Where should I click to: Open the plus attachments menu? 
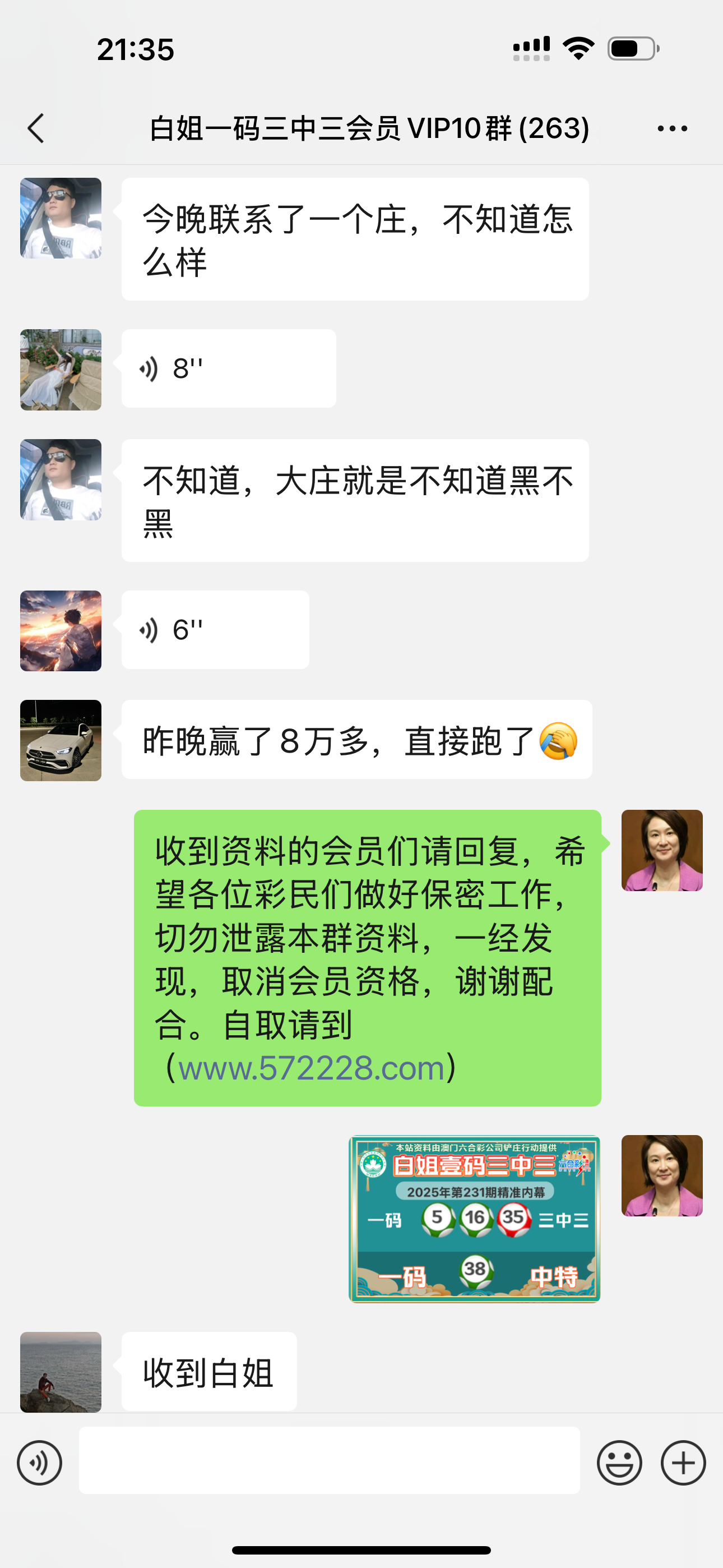point(683,1463)
